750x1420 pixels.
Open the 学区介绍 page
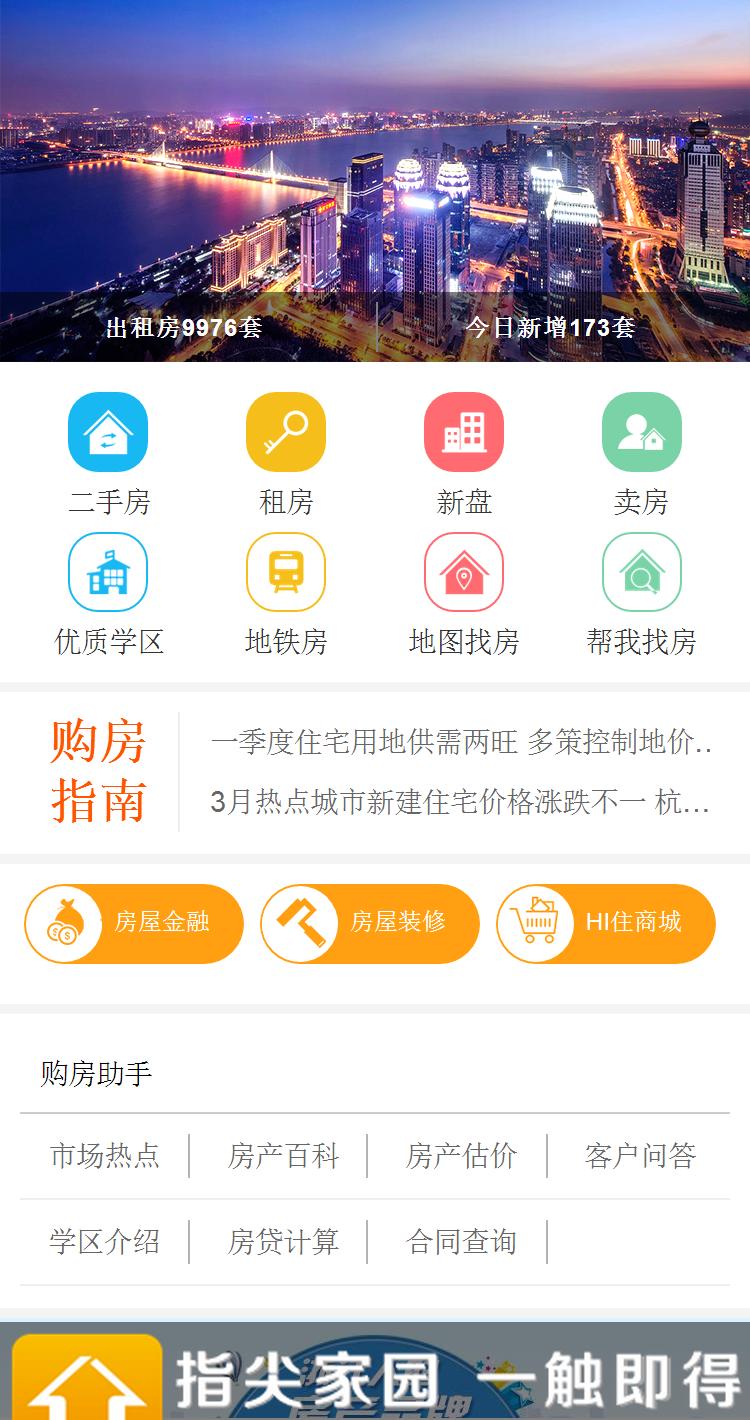105,1242
